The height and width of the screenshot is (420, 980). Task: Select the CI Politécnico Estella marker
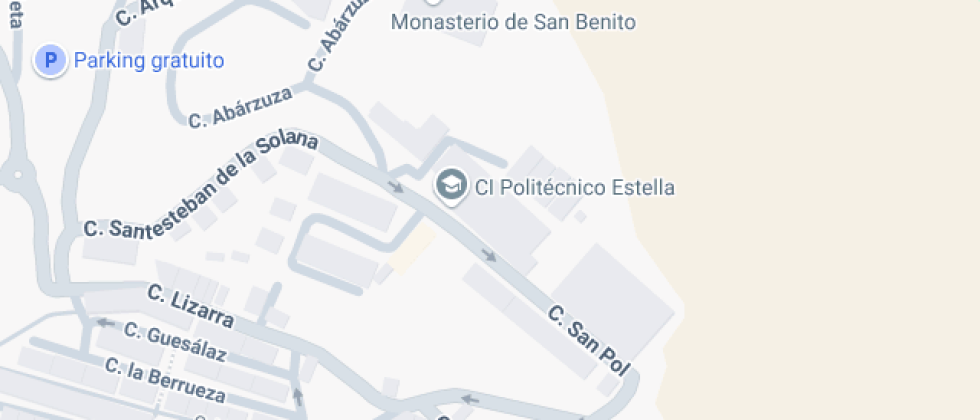point(452,186)
